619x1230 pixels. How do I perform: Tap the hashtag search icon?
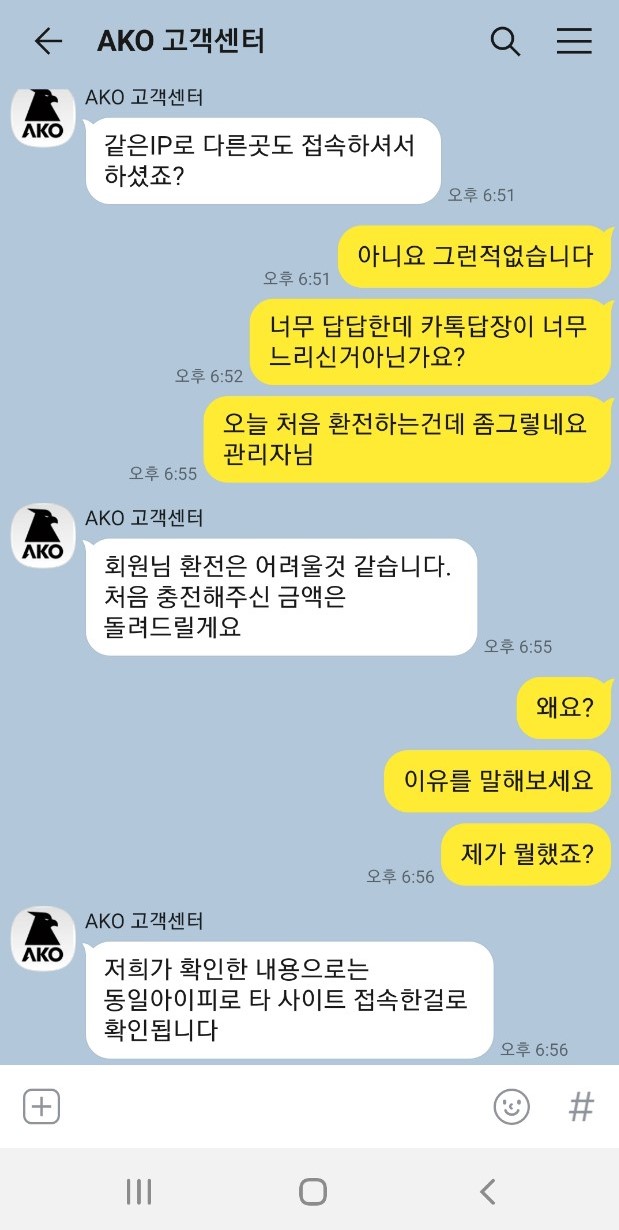pos(581,1107)
